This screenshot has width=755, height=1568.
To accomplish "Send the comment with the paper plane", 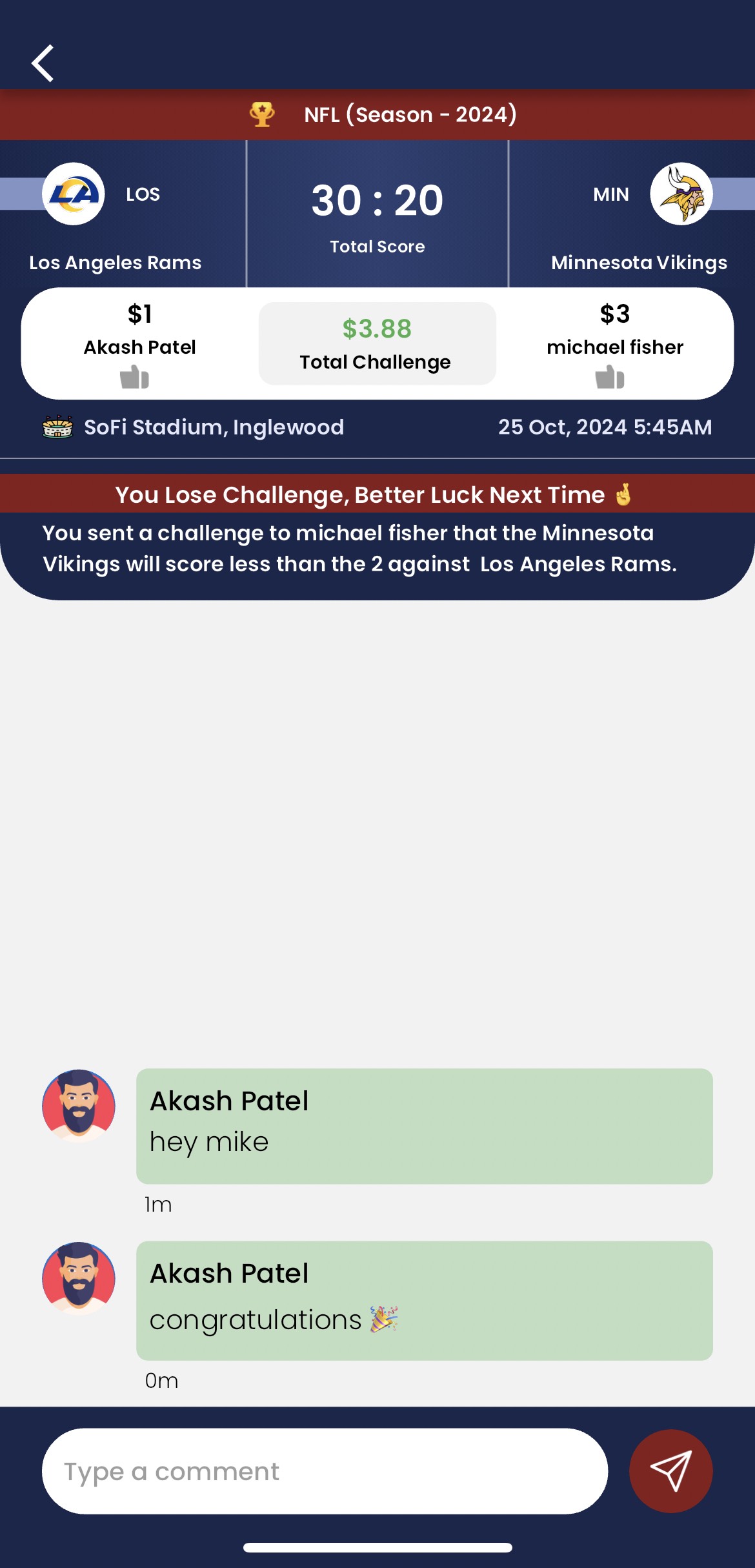I will 670,1471.
